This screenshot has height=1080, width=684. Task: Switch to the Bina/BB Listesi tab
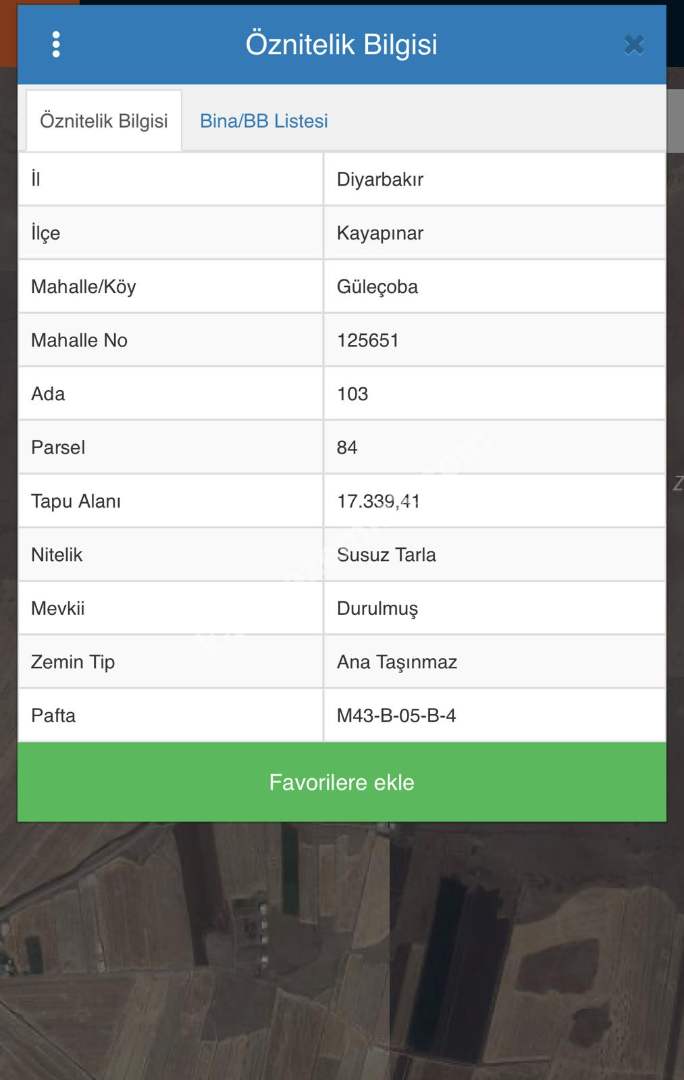[x=264, y=121]
